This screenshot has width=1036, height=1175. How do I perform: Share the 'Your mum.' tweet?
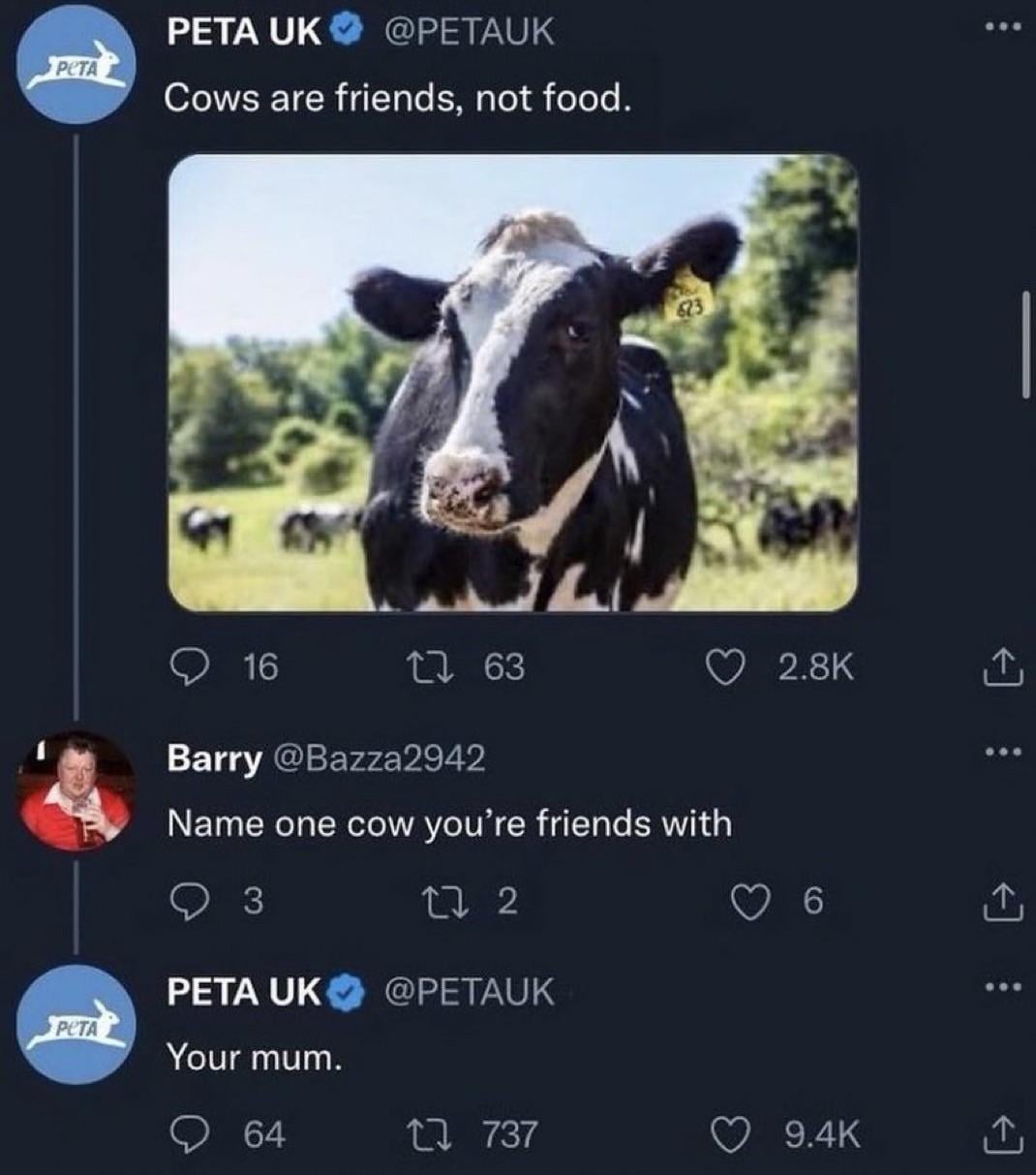click(x=1002, y=1134)
